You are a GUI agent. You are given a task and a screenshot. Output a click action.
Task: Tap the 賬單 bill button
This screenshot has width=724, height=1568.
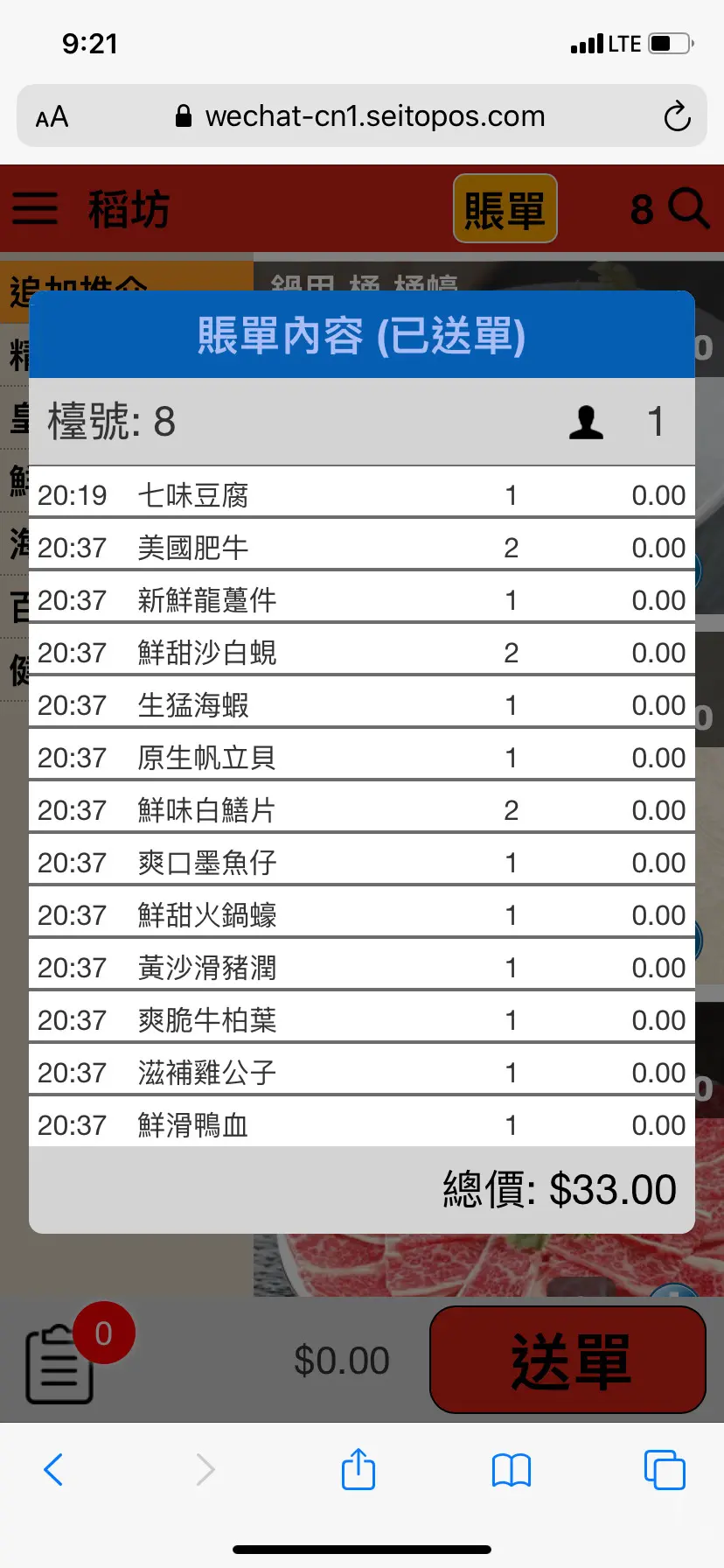(x=505, y=209)
